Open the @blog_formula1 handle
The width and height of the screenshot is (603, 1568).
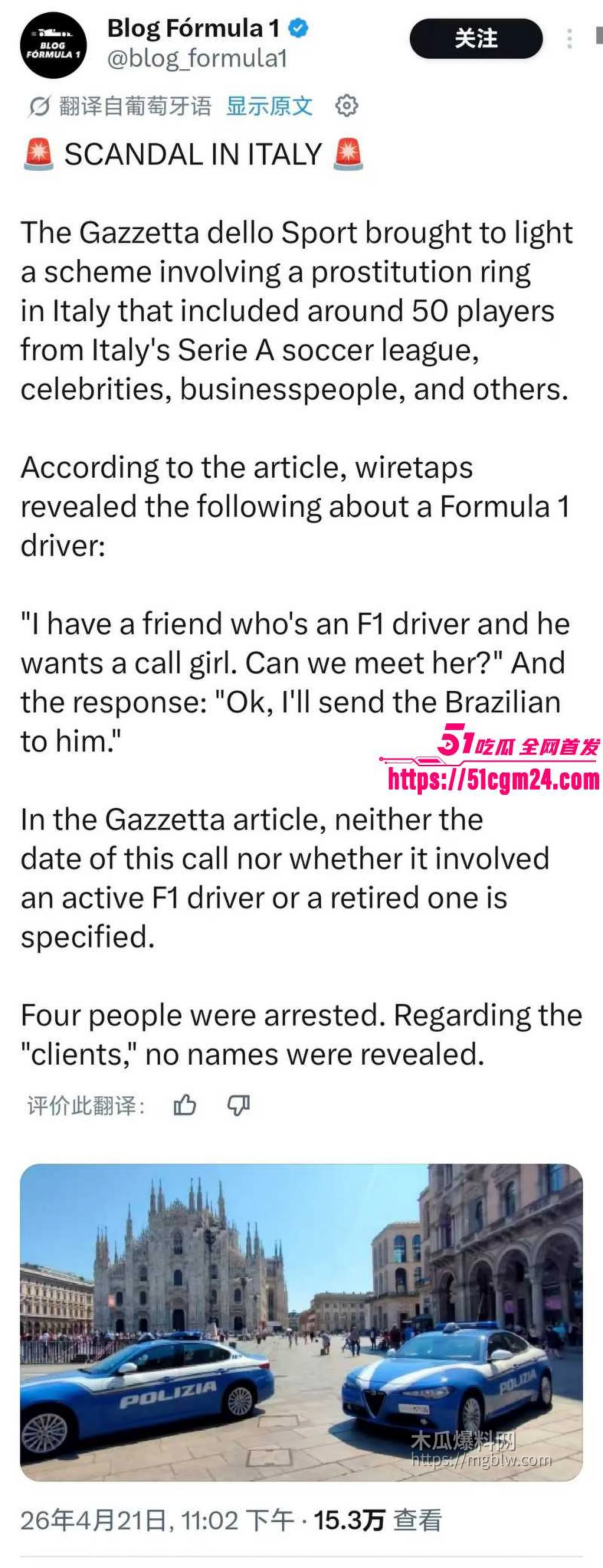click(197, 59)
